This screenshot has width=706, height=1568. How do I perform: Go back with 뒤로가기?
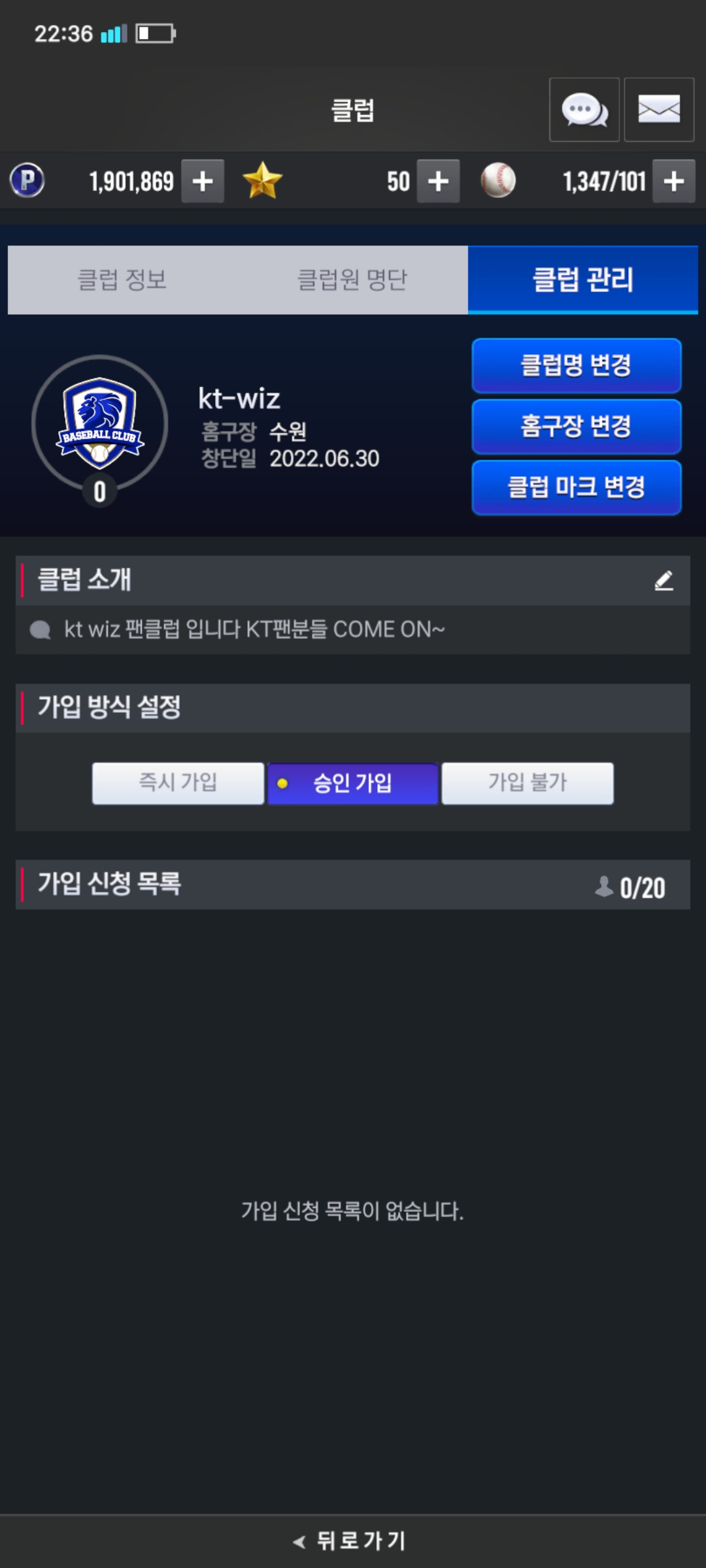coord(350,1541)
